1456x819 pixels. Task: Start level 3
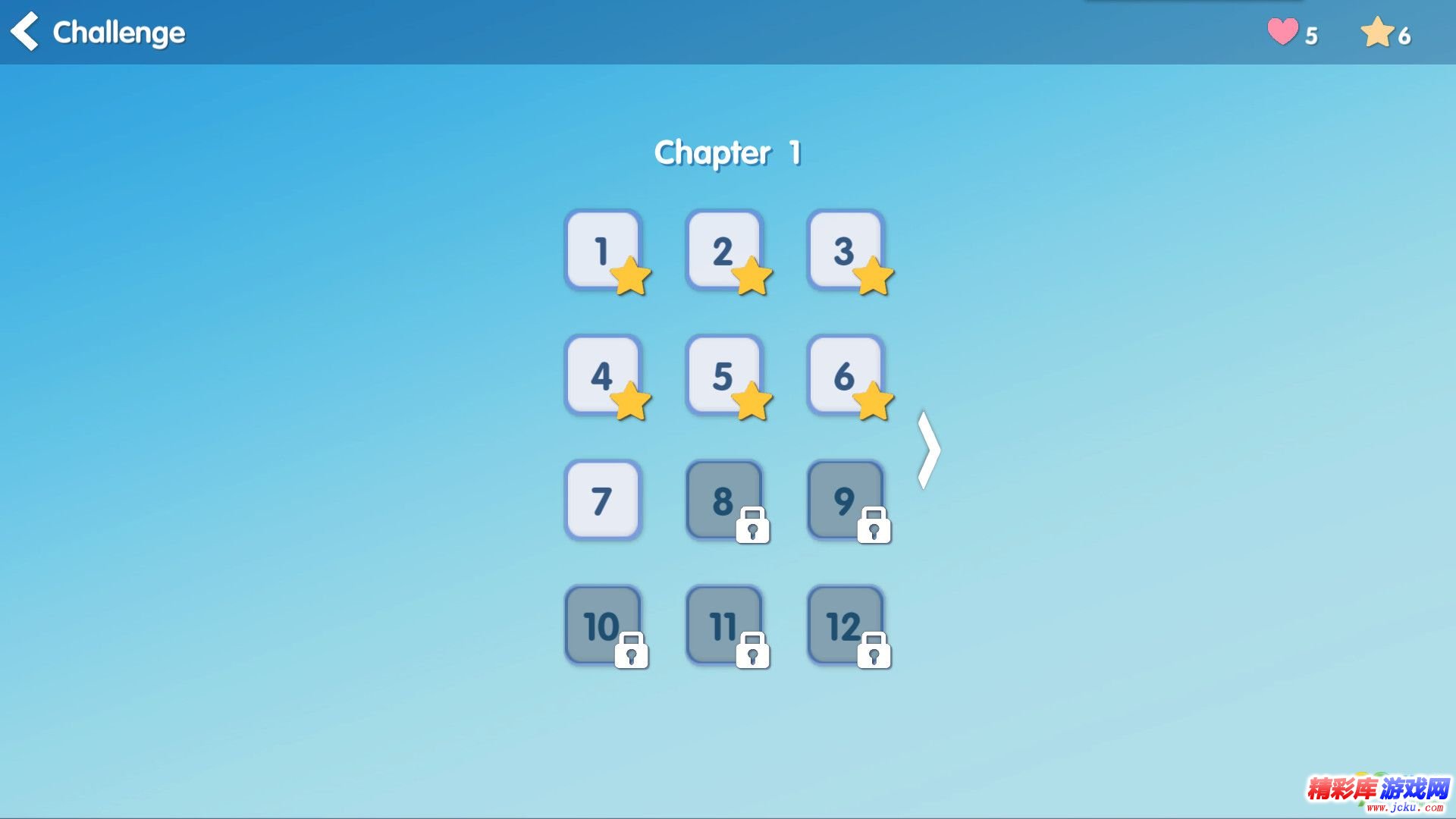tap(845, 250)
